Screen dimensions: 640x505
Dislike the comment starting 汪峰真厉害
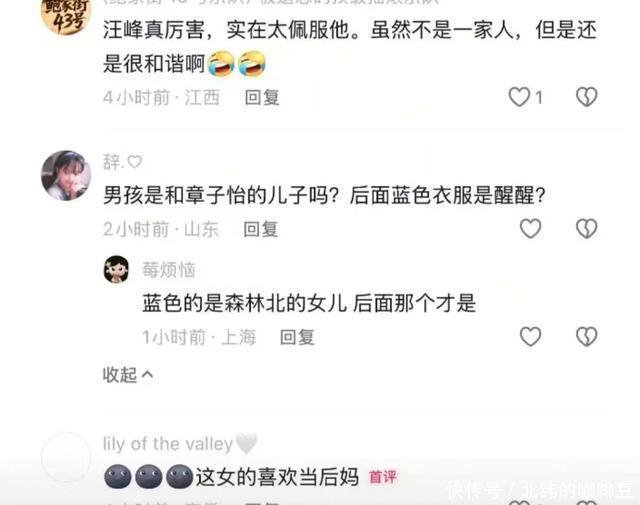click(x=587, y=97)
